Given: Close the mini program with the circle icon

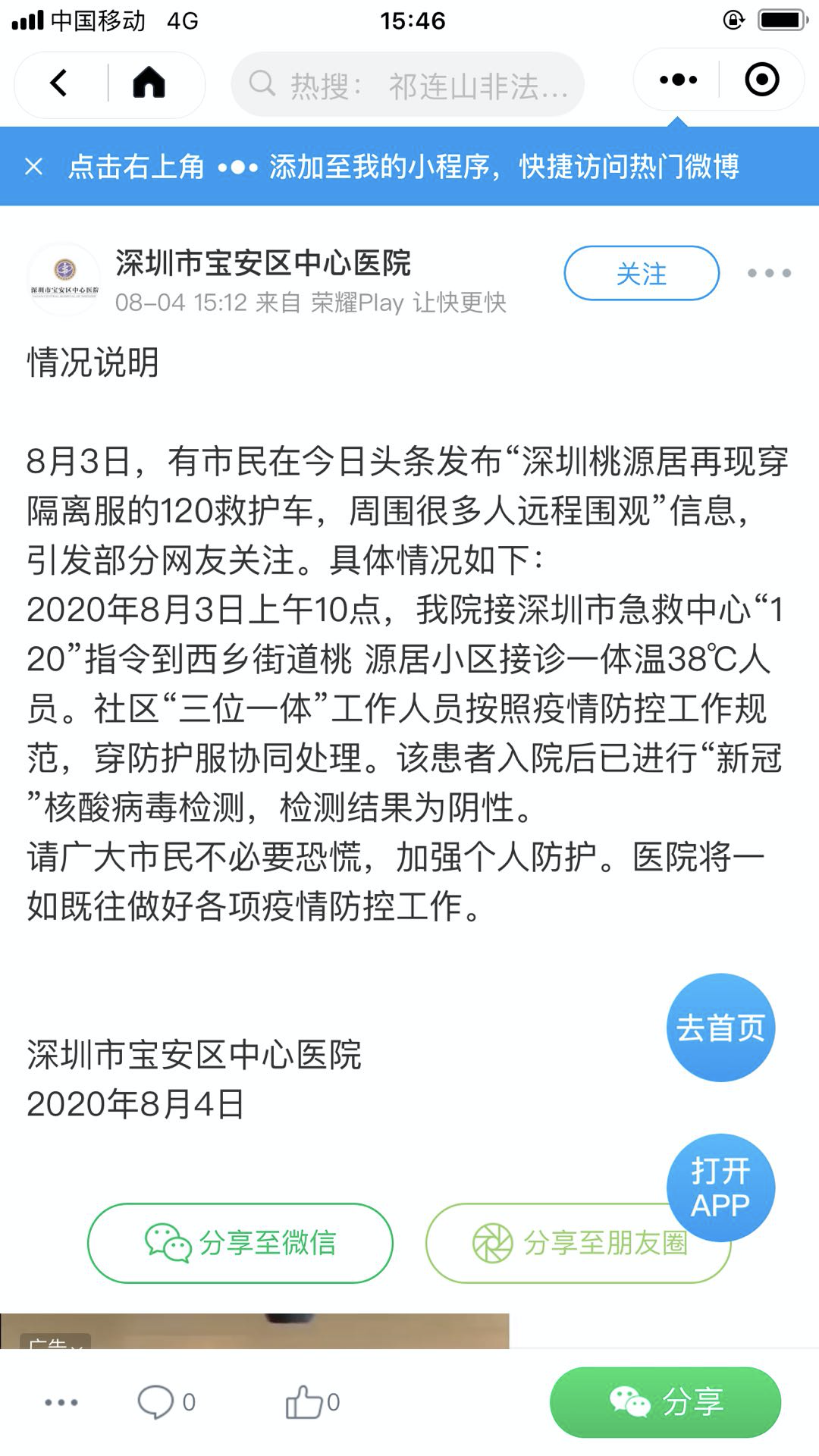Looking at the screenshot, I should click(x=762, y=80).
